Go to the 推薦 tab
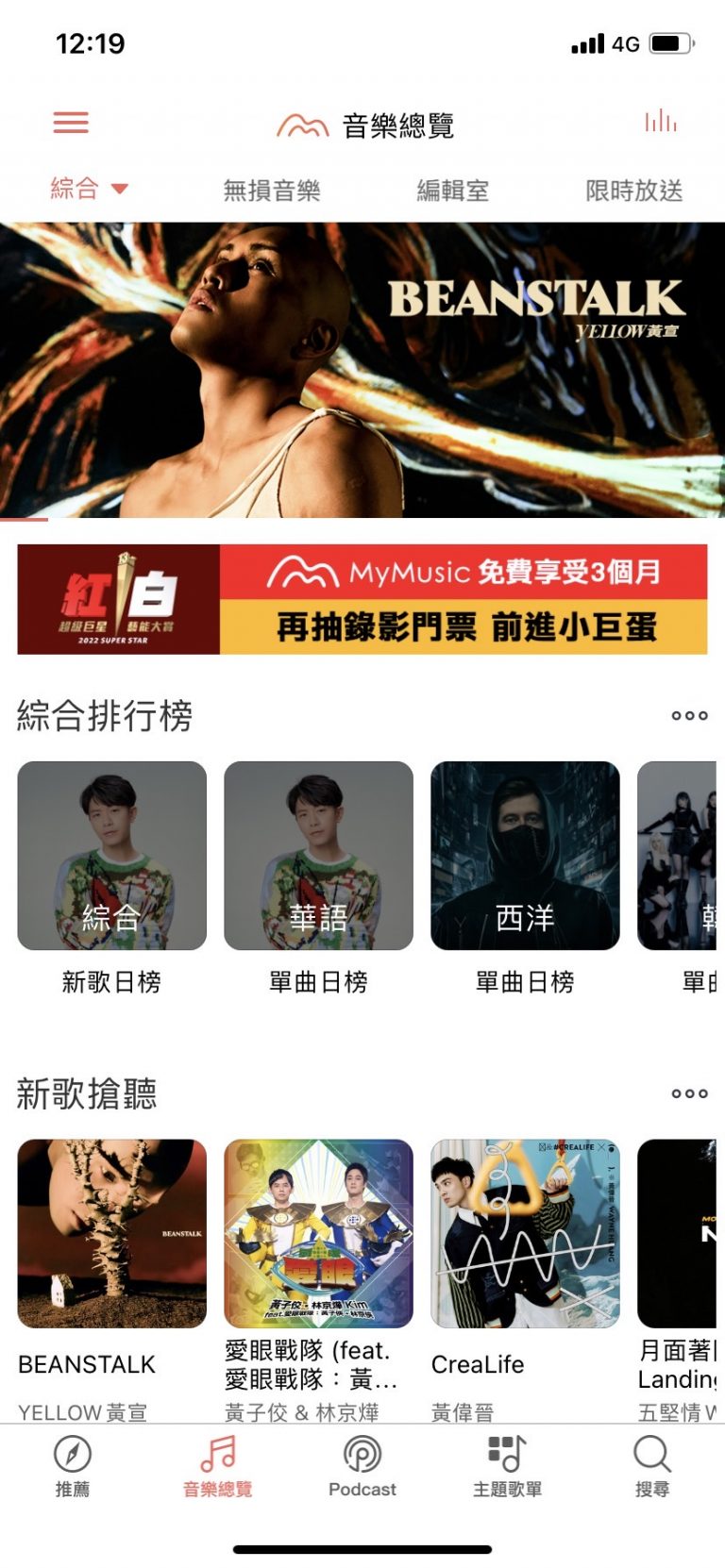Image resolution: width=725 pixels, height=1568 pixels. pyautogui.click(x=73, y=1465)
